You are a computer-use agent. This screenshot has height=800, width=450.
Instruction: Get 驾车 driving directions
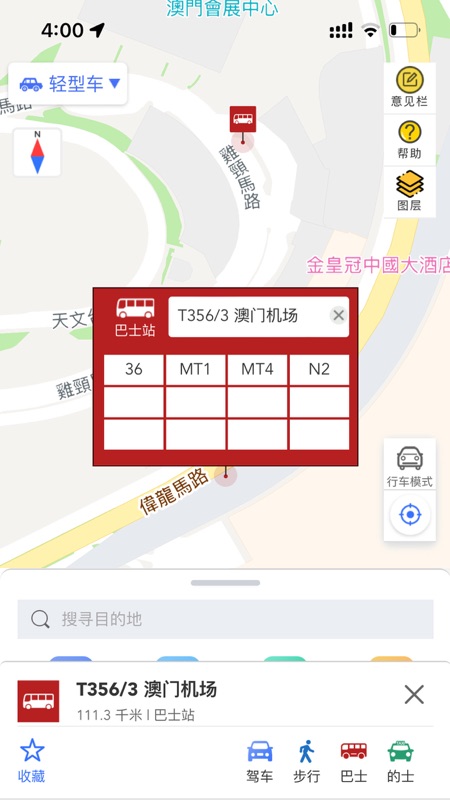click(x=260, y=761)
